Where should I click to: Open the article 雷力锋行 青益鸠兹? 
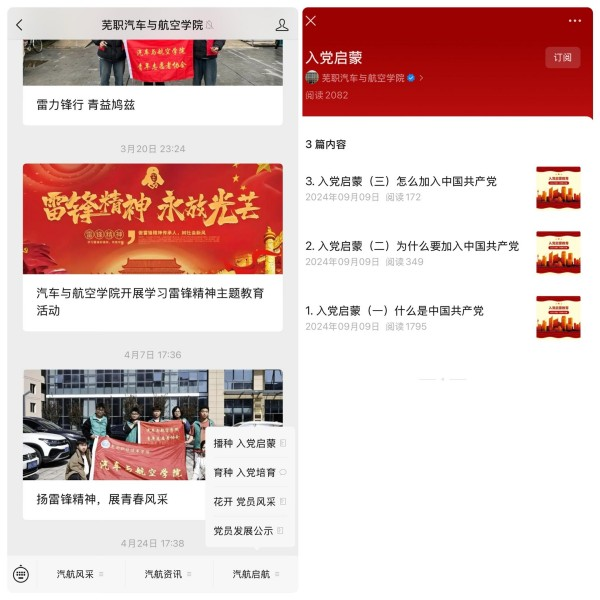tap(85, 104)
